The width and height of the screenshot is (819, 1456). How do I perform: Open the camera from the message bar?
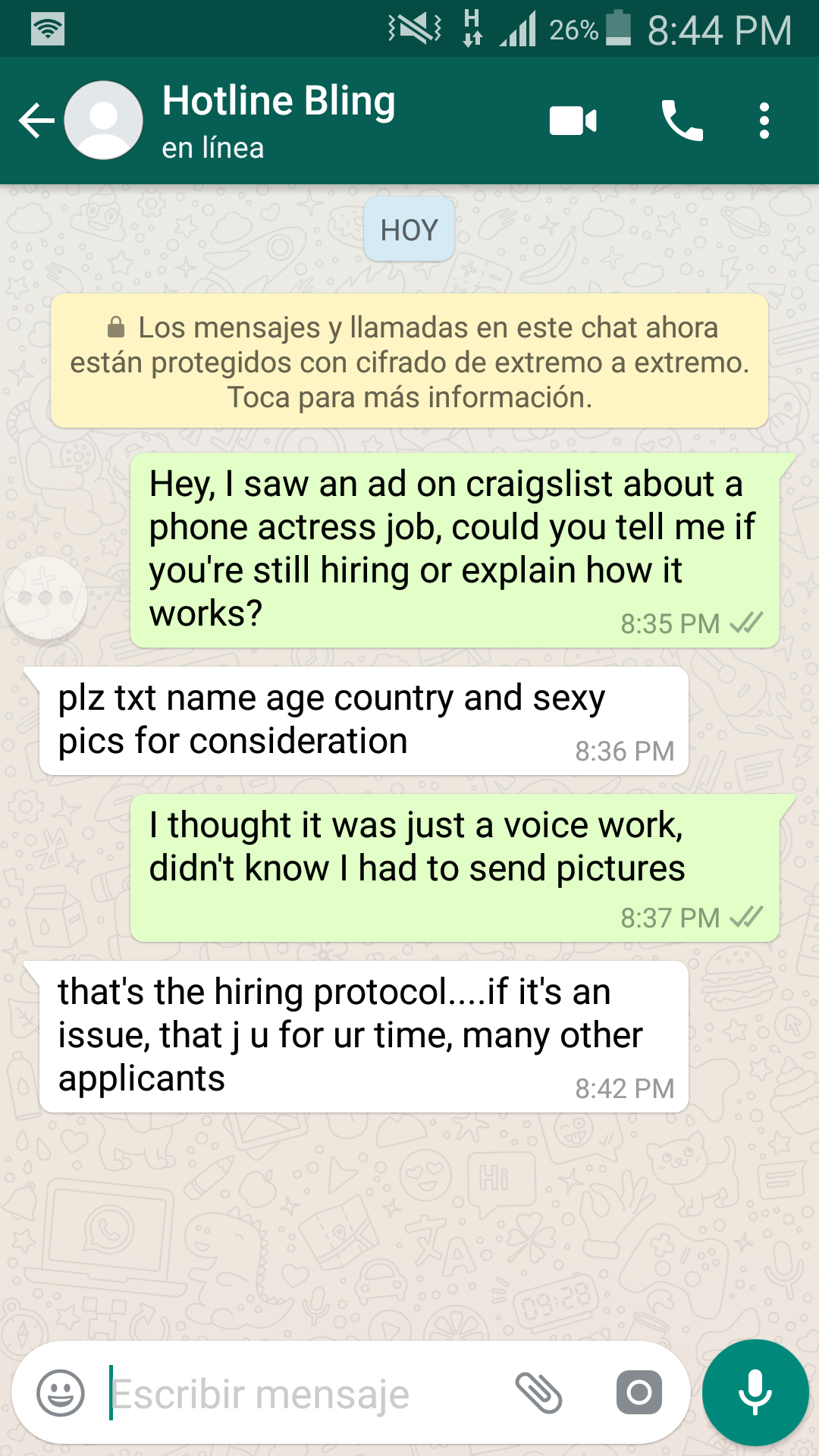(639, 1393)
